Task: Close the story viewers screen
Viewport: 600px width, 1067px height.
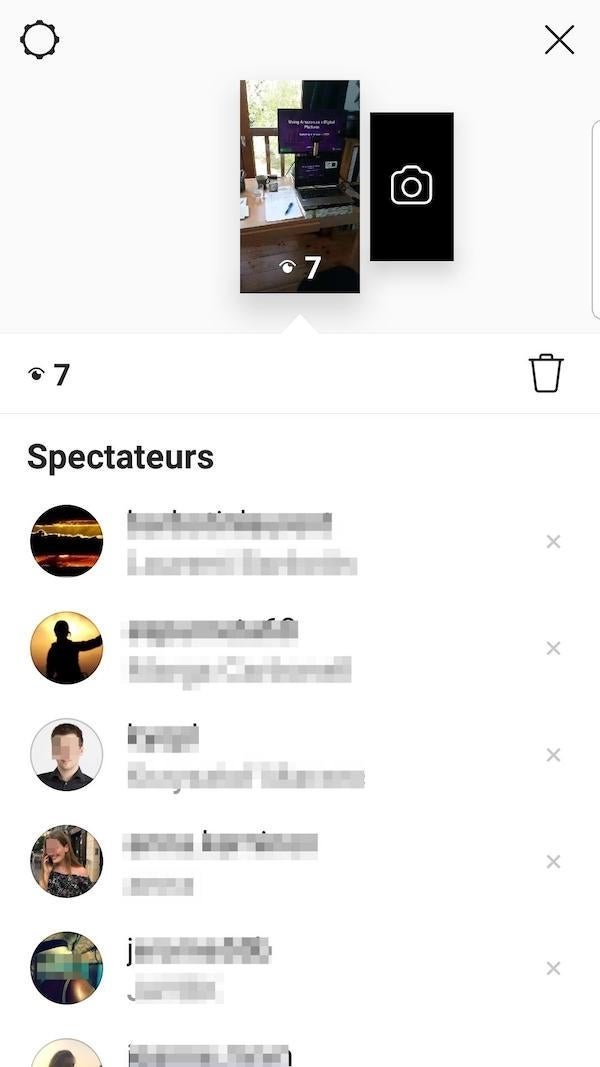Action: (x=559, y=40)
